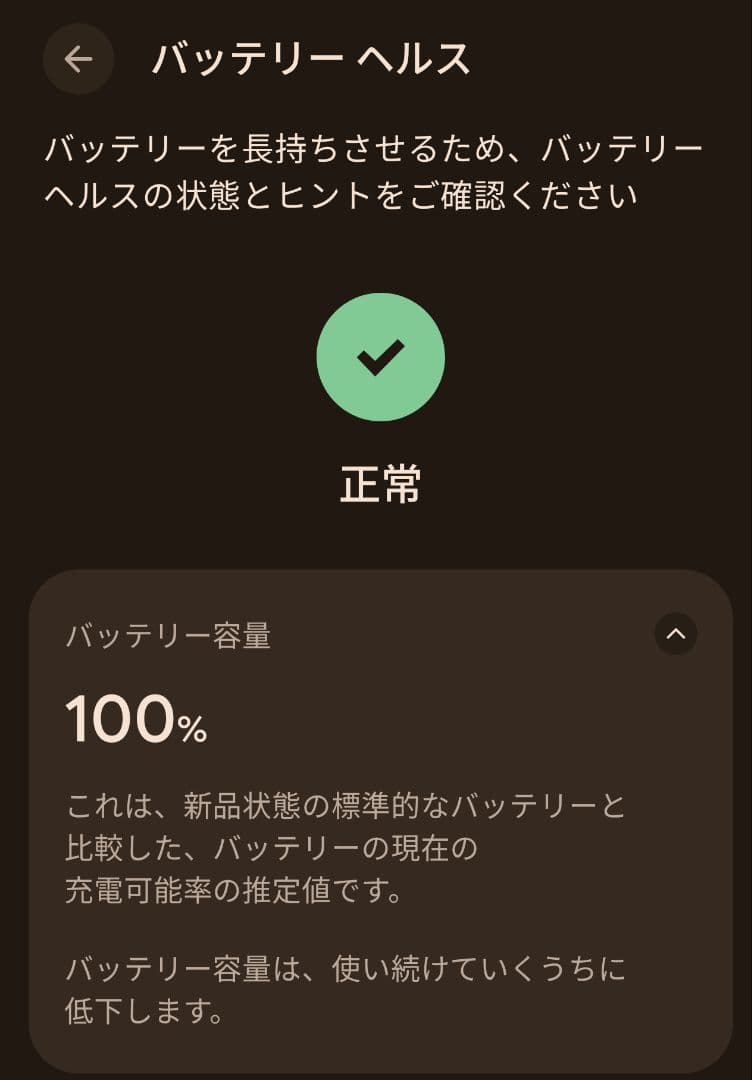Tap the text stating capacity declines over time
This screenshot has width=752, height=1080.
pyautogui.click(x=350, y=985)
